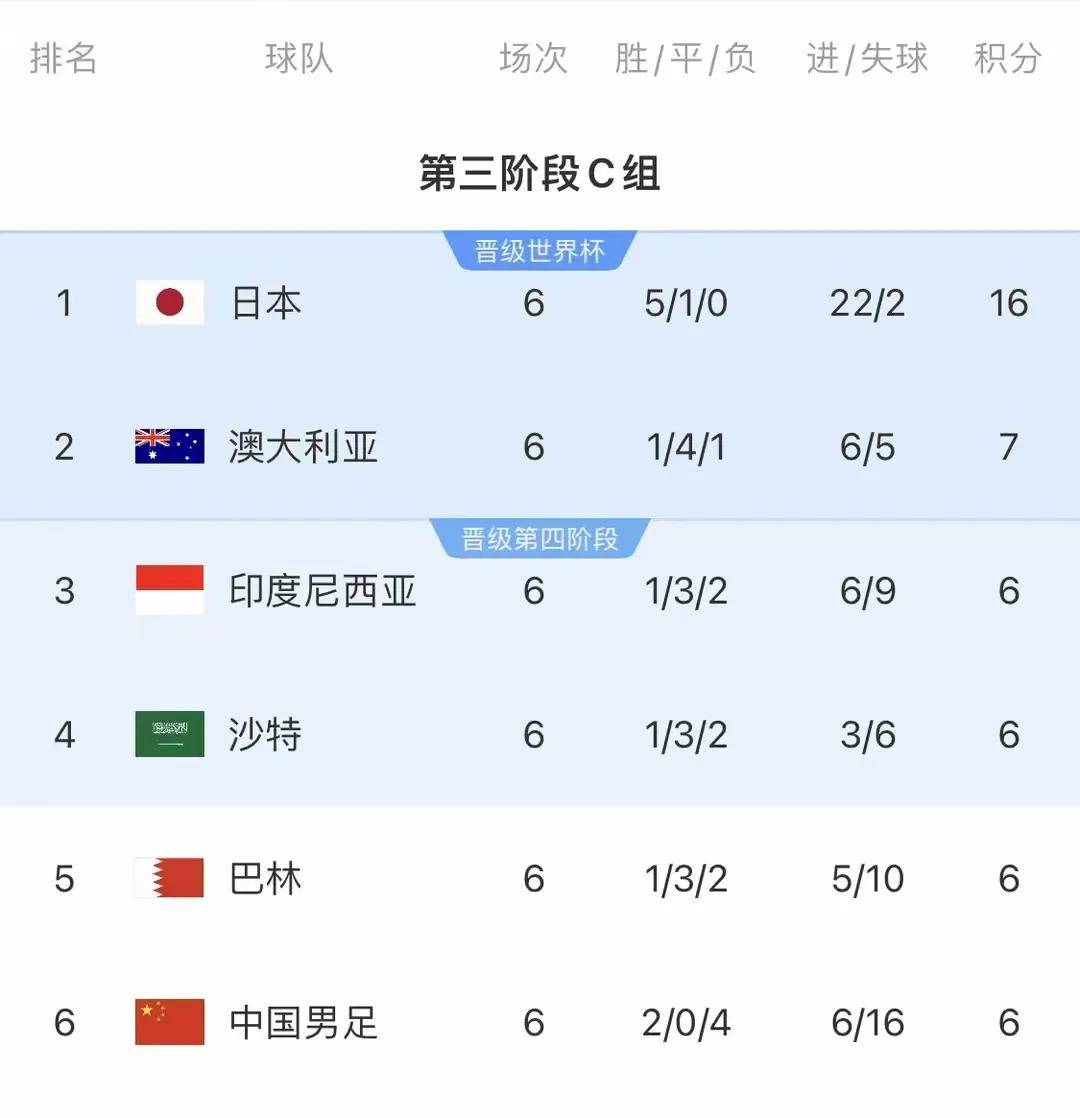
Task: Click the Japan flag icon
Action: point(168,303)
